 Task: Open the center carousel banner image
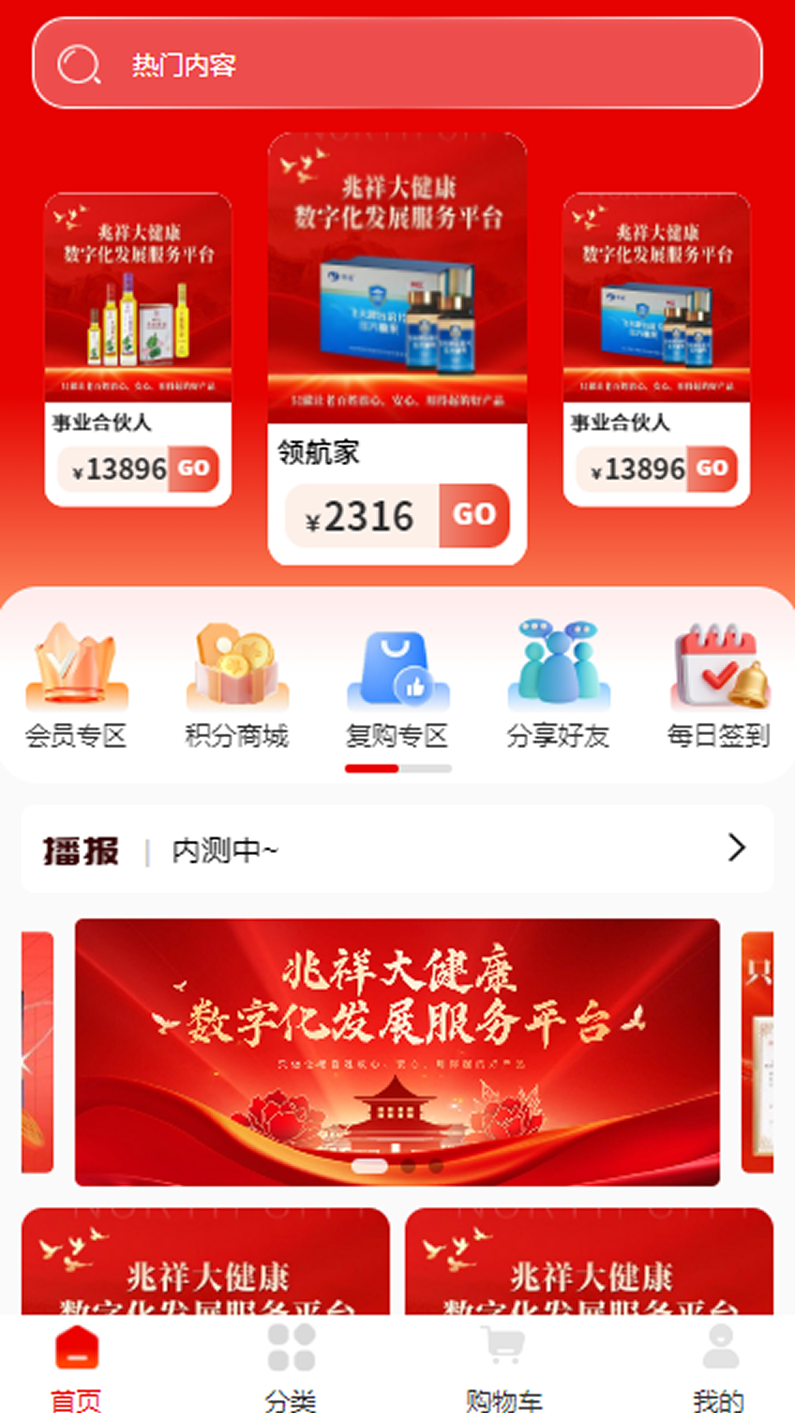pyautogui.click(x=398, y=1050)
